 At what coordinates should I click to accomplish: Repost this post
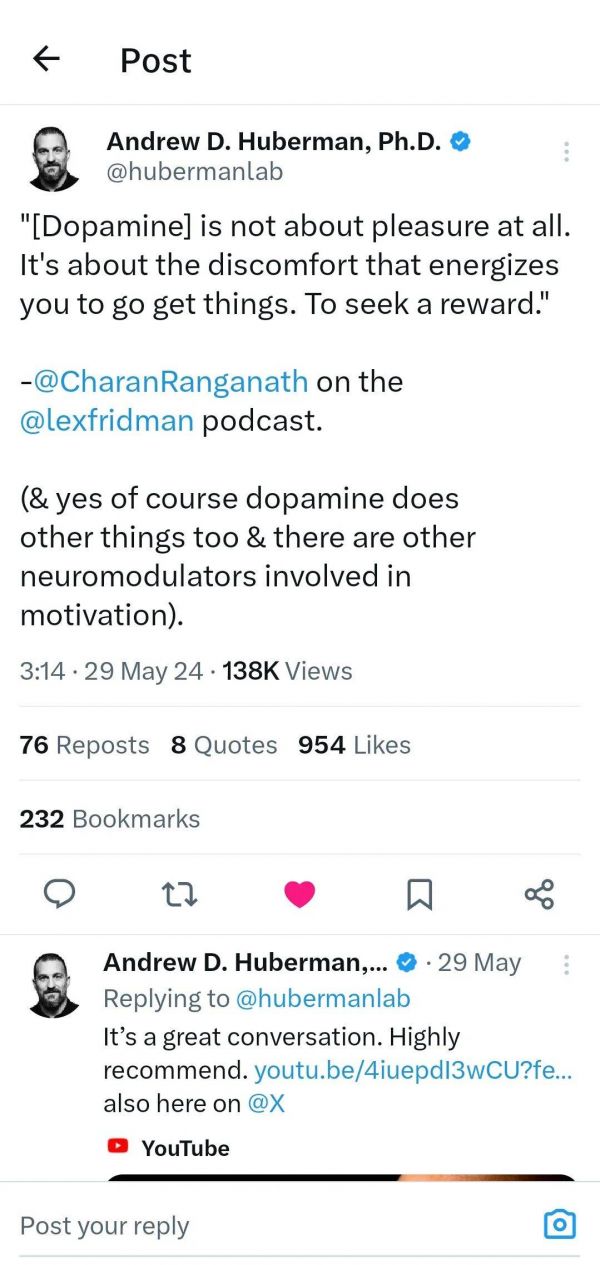[180, 894]
